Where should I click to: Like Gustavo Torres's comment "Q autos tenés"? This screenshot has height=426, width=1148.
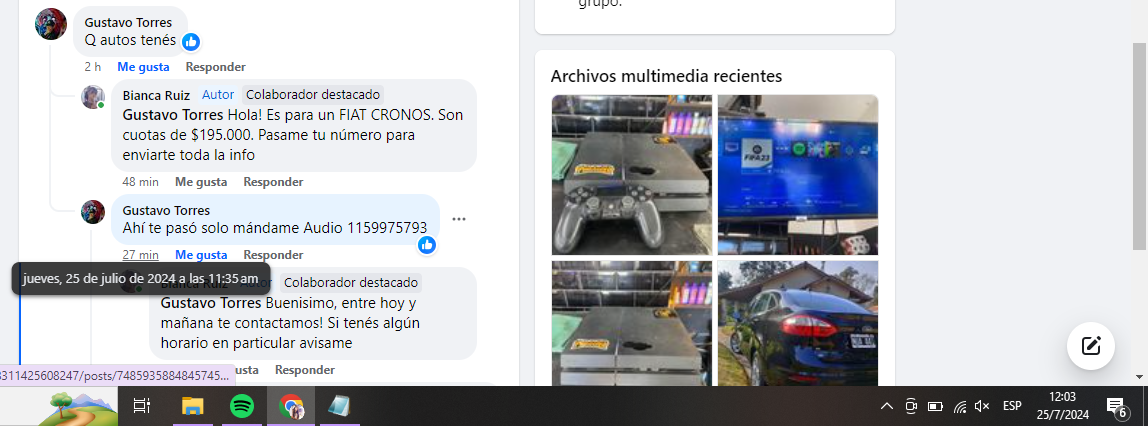coord(143,67)
